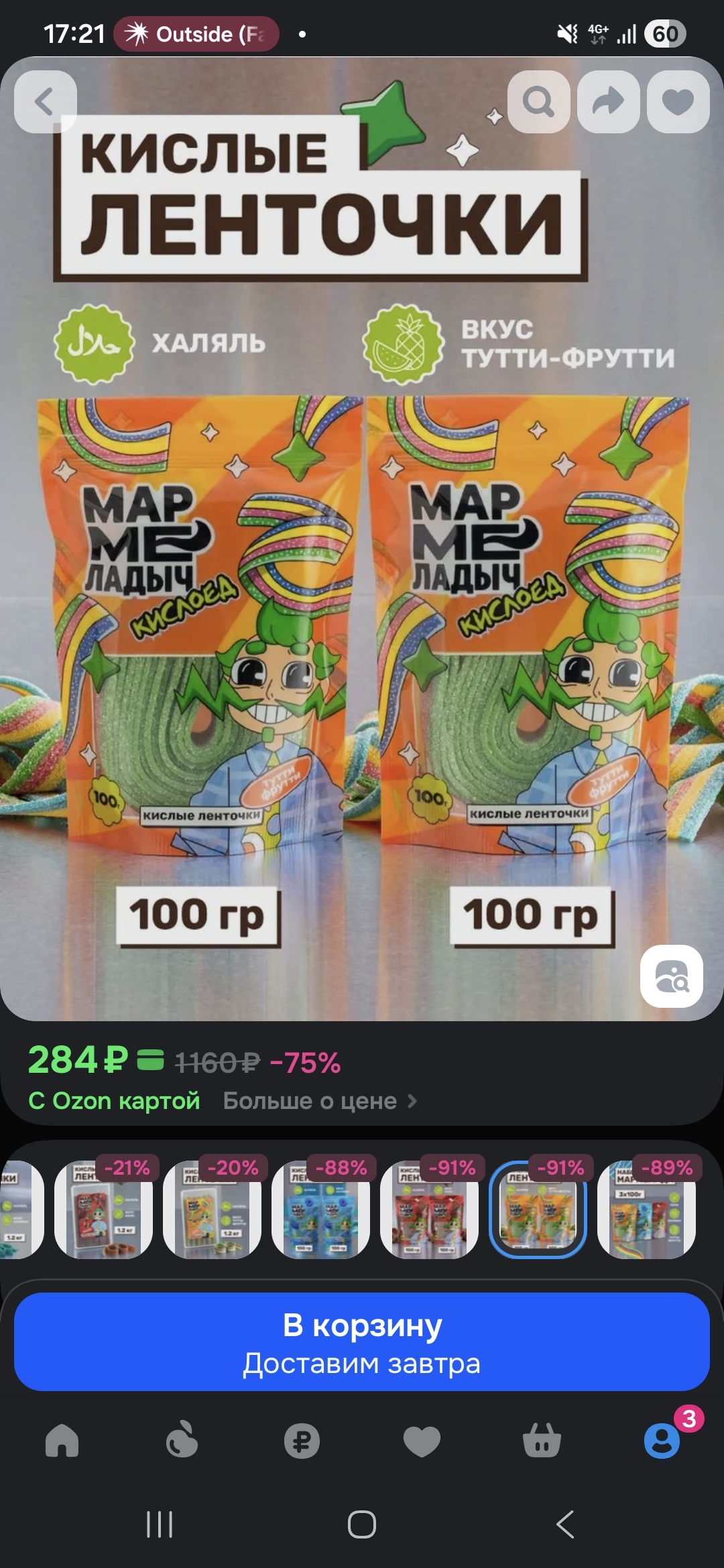Screen dimensions: 724x1568
Task: Choose the blue pack variant with -88%
Action: coord(320,1210)
